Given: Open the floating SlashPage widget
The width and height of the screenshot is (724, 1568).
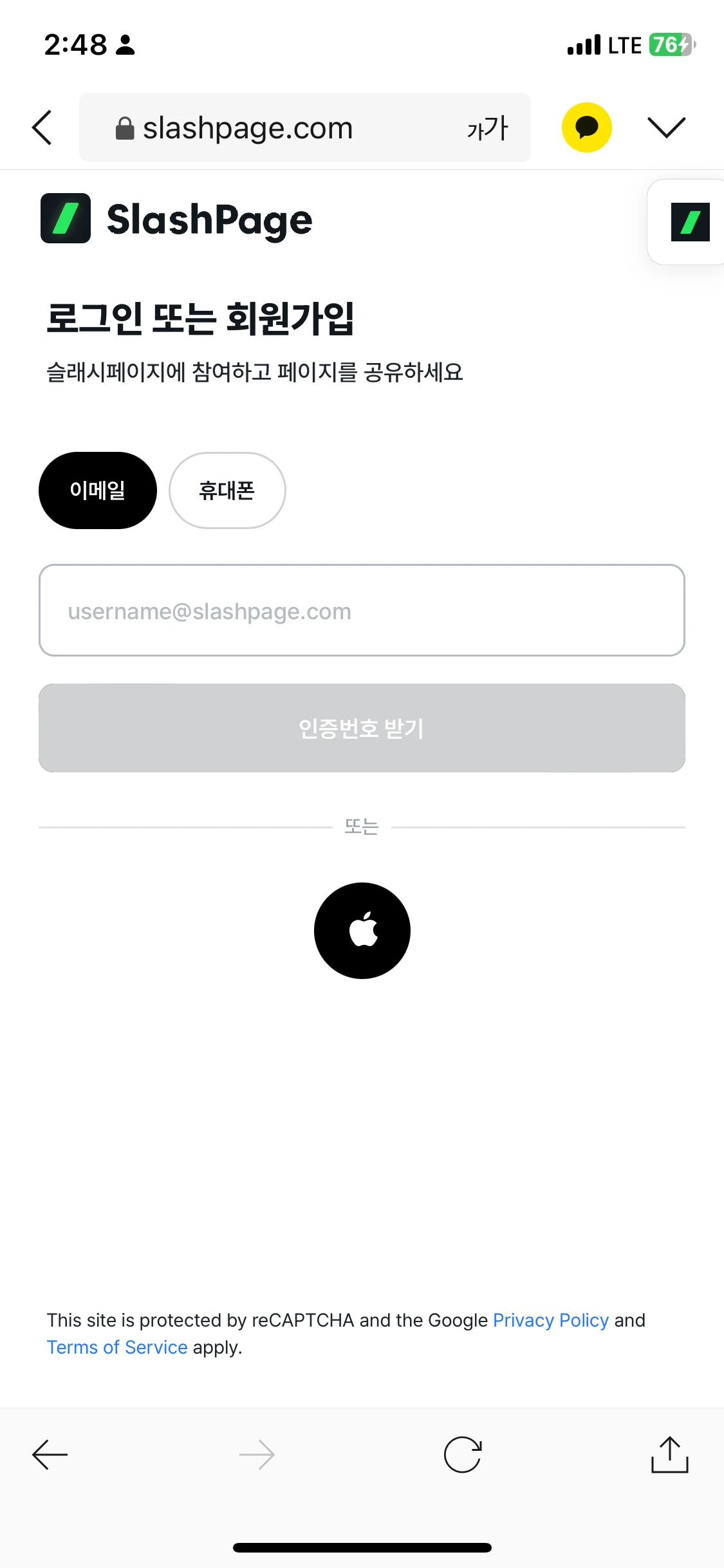Looking at the screenshot, I should tap(689, 222).
